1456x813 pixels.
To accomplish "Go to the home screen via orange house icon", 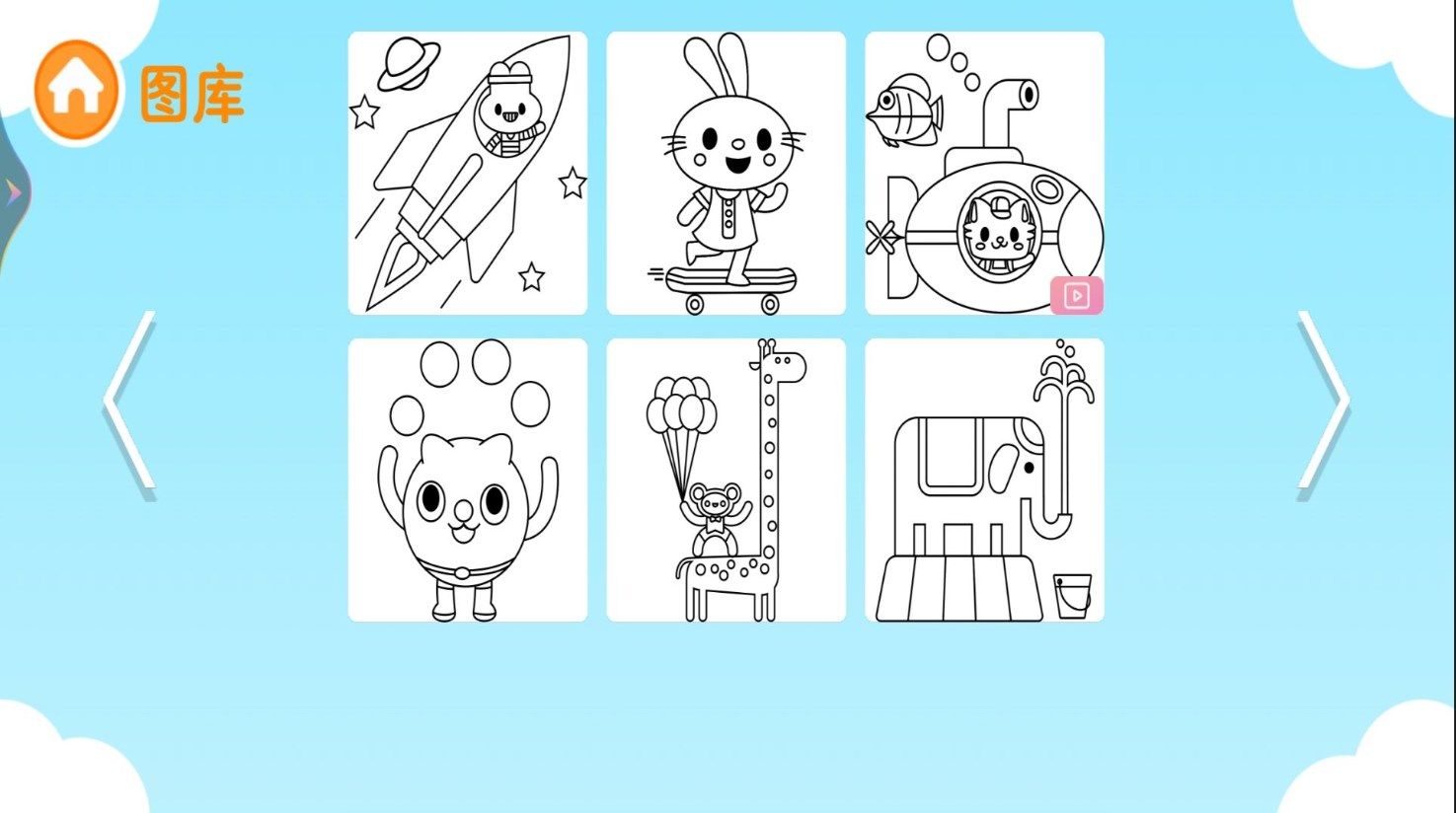I will pos(76,91).
